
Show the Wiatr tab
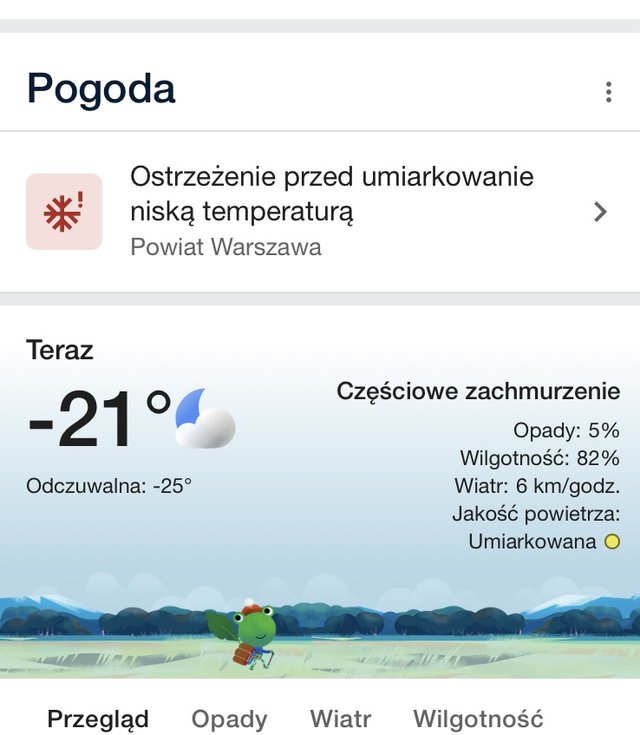(340, 718)
